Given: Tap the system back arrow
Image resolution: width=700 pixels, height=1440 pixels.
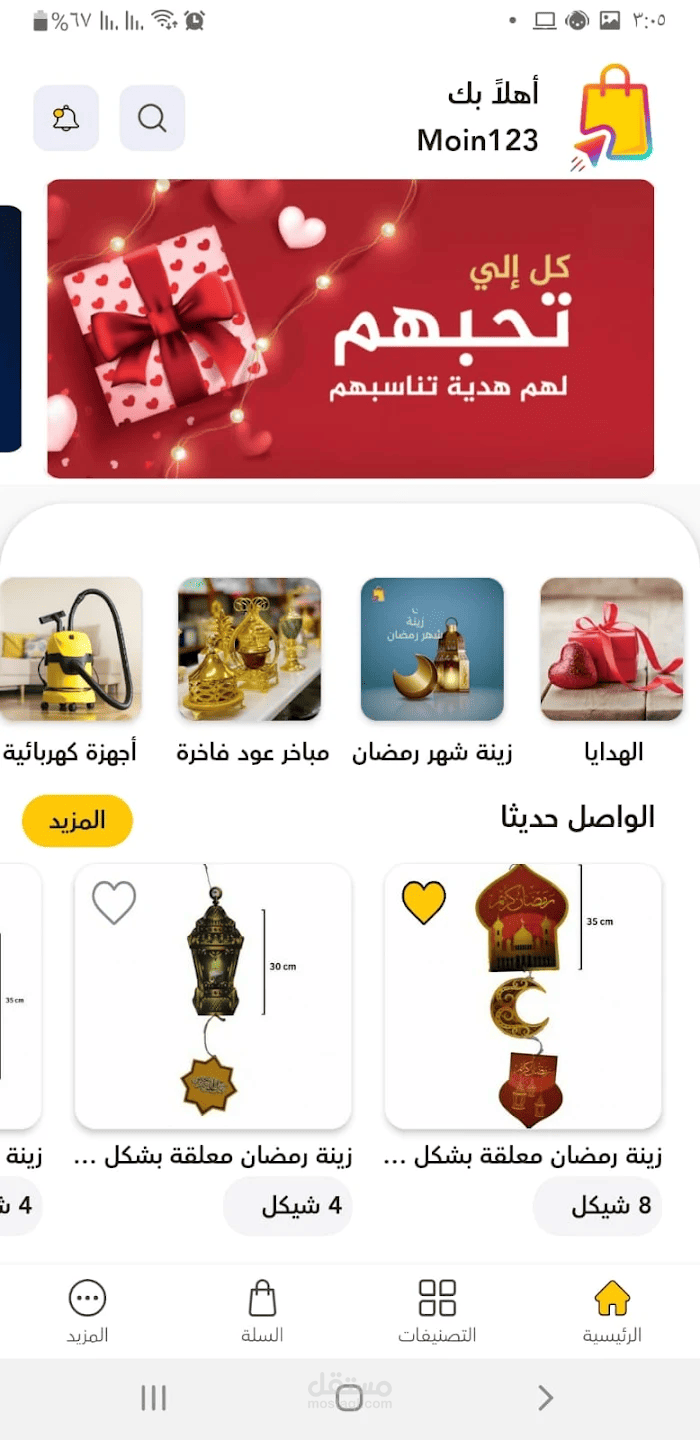Looking at the screenshot, I should (545, 1398).
